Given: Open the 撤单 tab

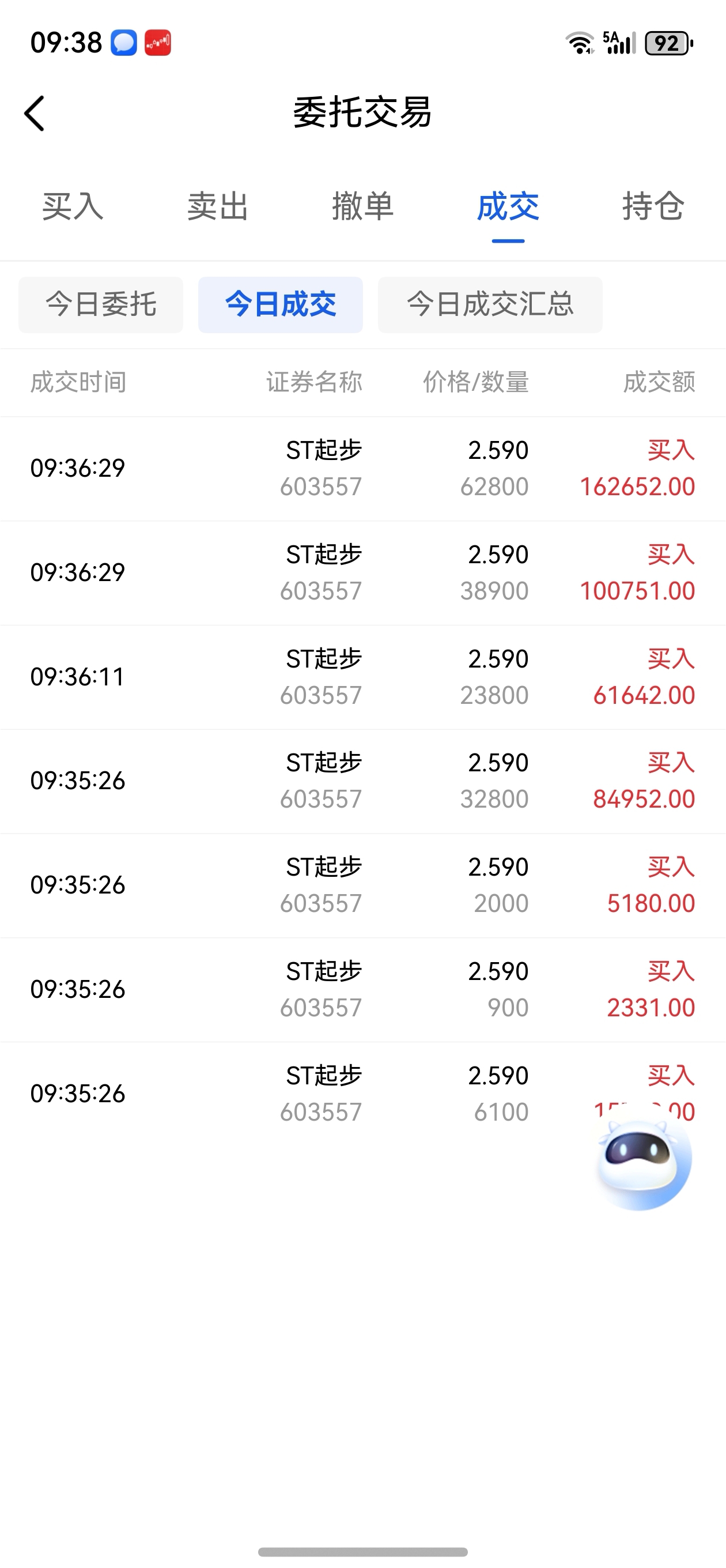Looking at the screenshot, I should pos(362,206).
